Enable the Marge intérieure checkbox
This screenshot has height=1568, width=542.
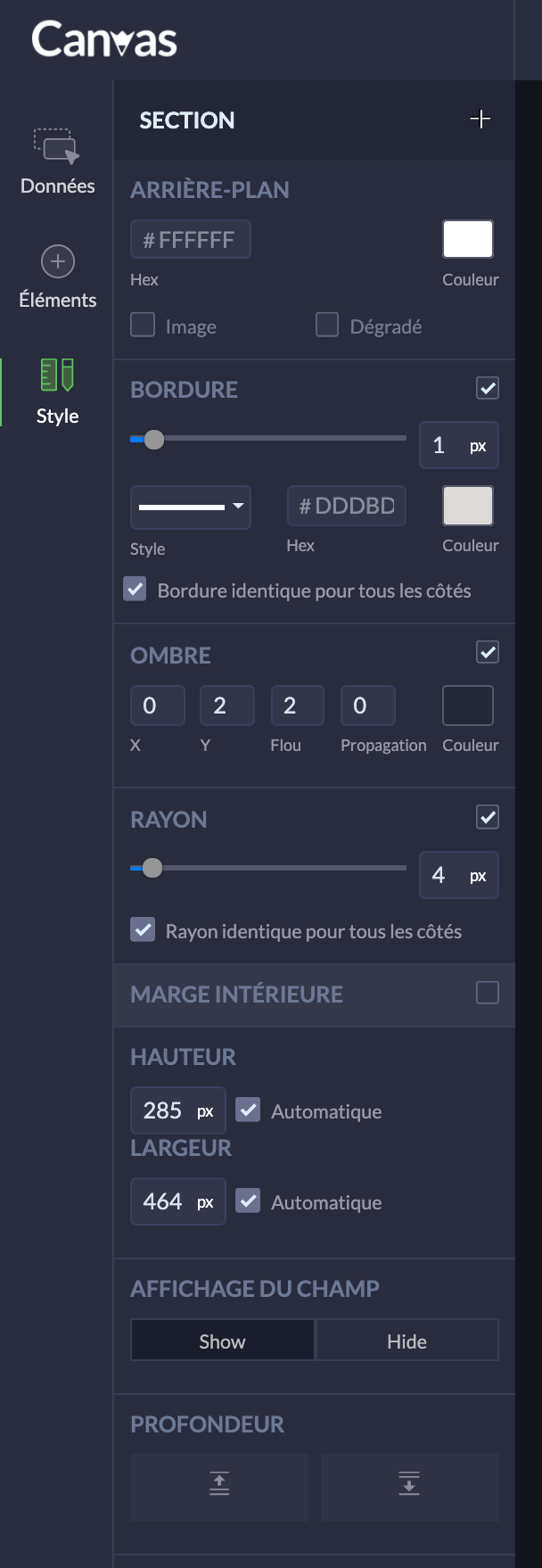[x=488, y=993]
